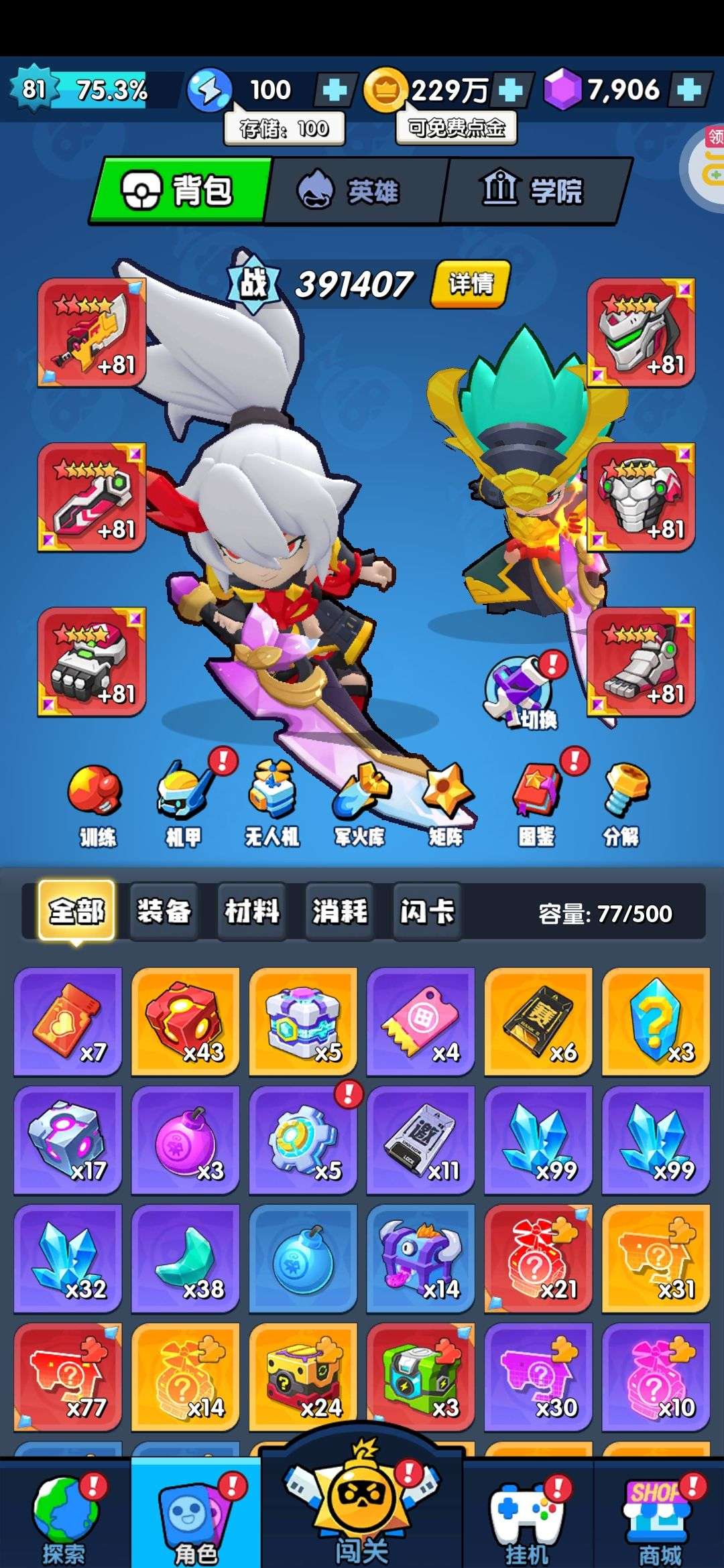724x1568 pixels.
Task: Open the 学院 tab
Action: tap(534, 192)
